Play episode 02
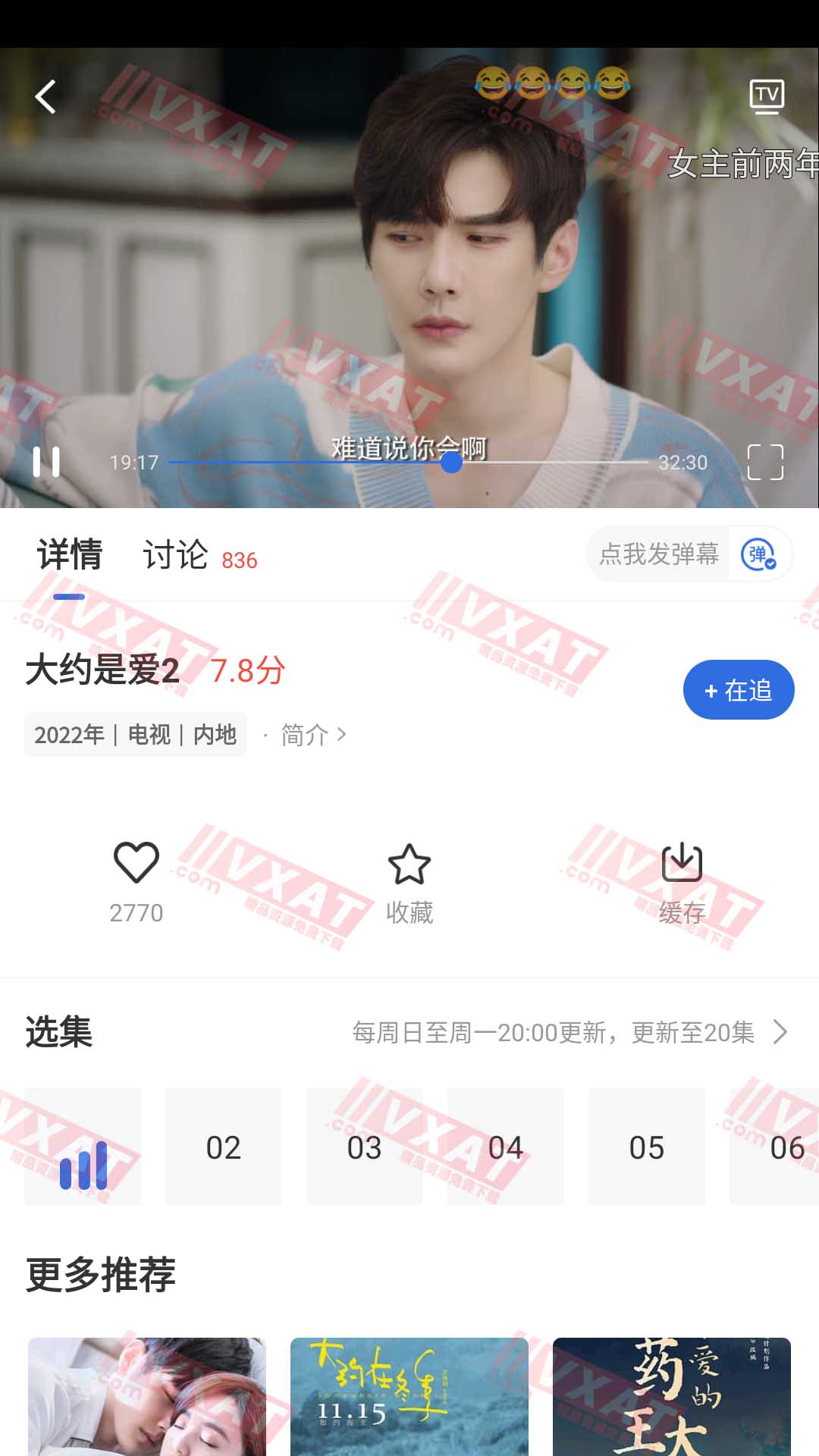Screen dimensions: 819x1456 click(x=224, y=1147)
